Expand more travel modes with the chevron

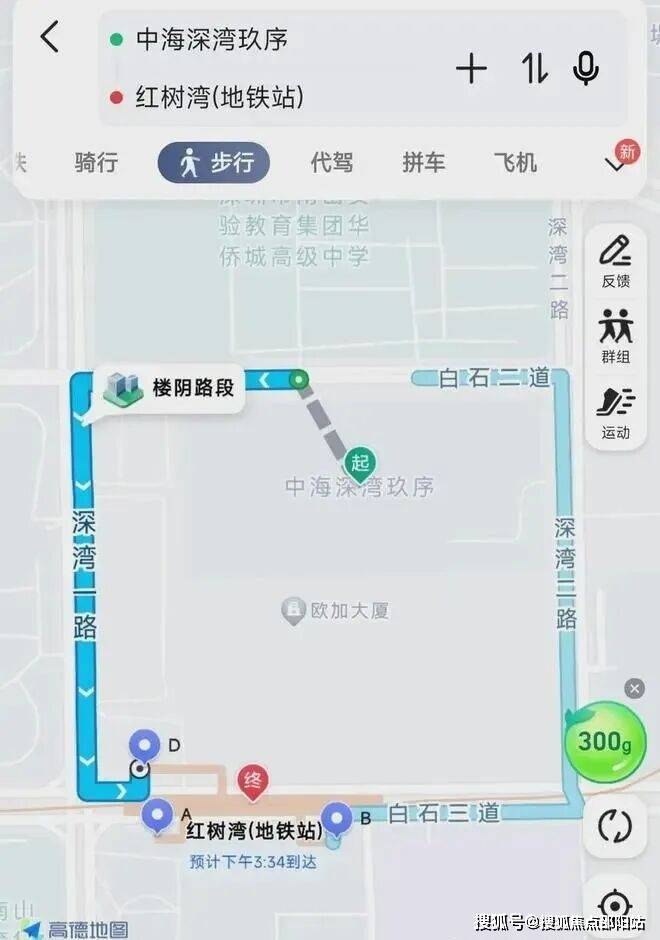click(x=617, y=166)
